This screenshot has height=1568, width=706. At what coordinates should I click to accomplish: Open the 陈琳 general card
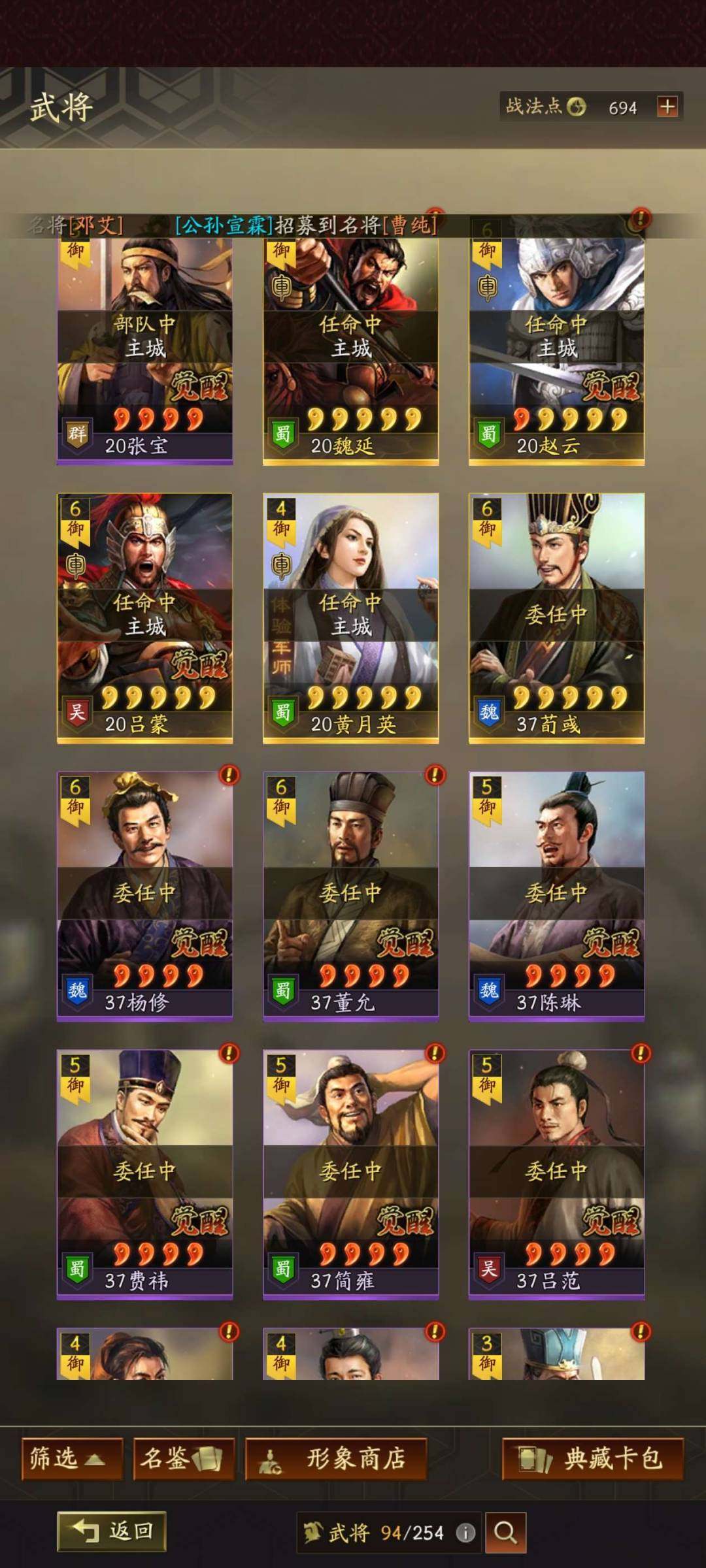556,895
